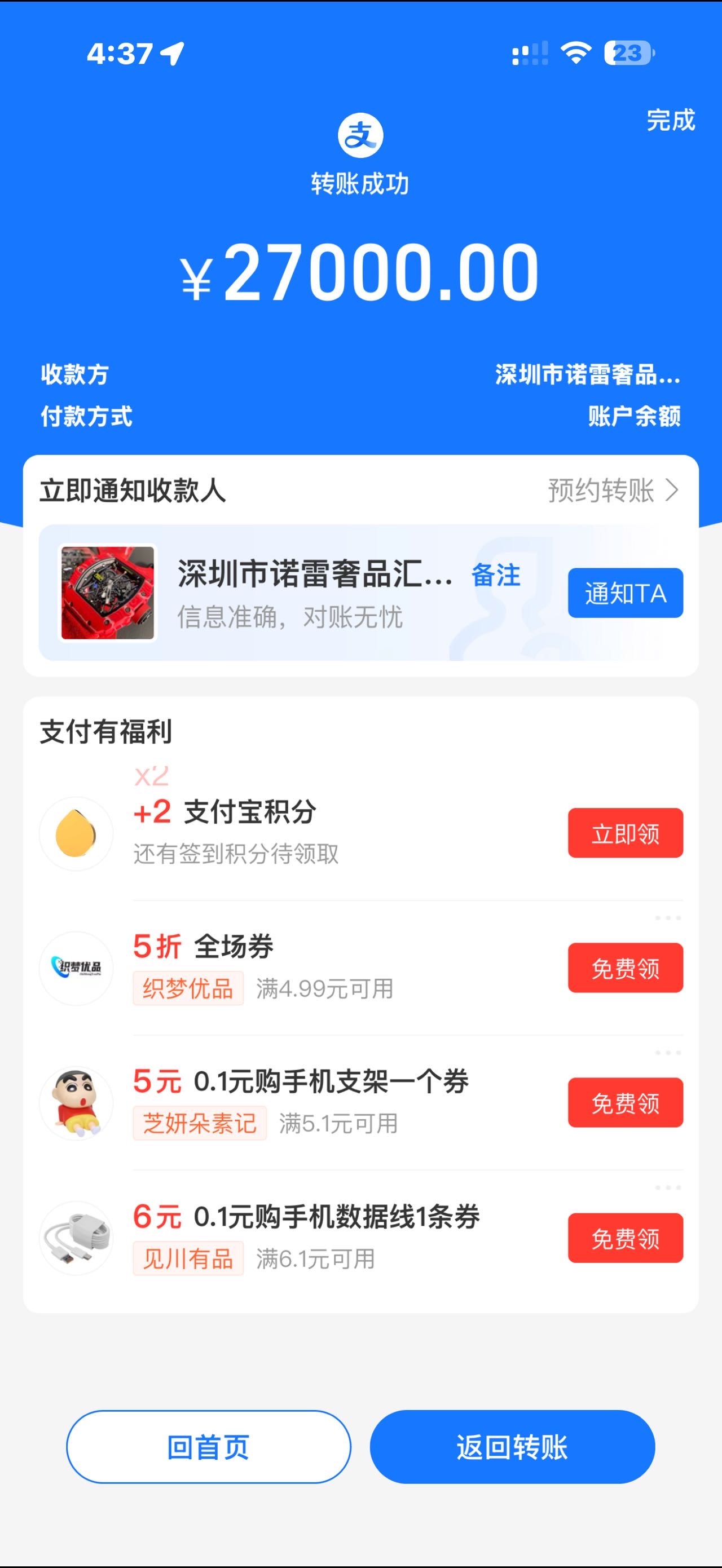Open 预约转账 scheduled transfer
Screen dimensions: 722x1568
point(613,490)
